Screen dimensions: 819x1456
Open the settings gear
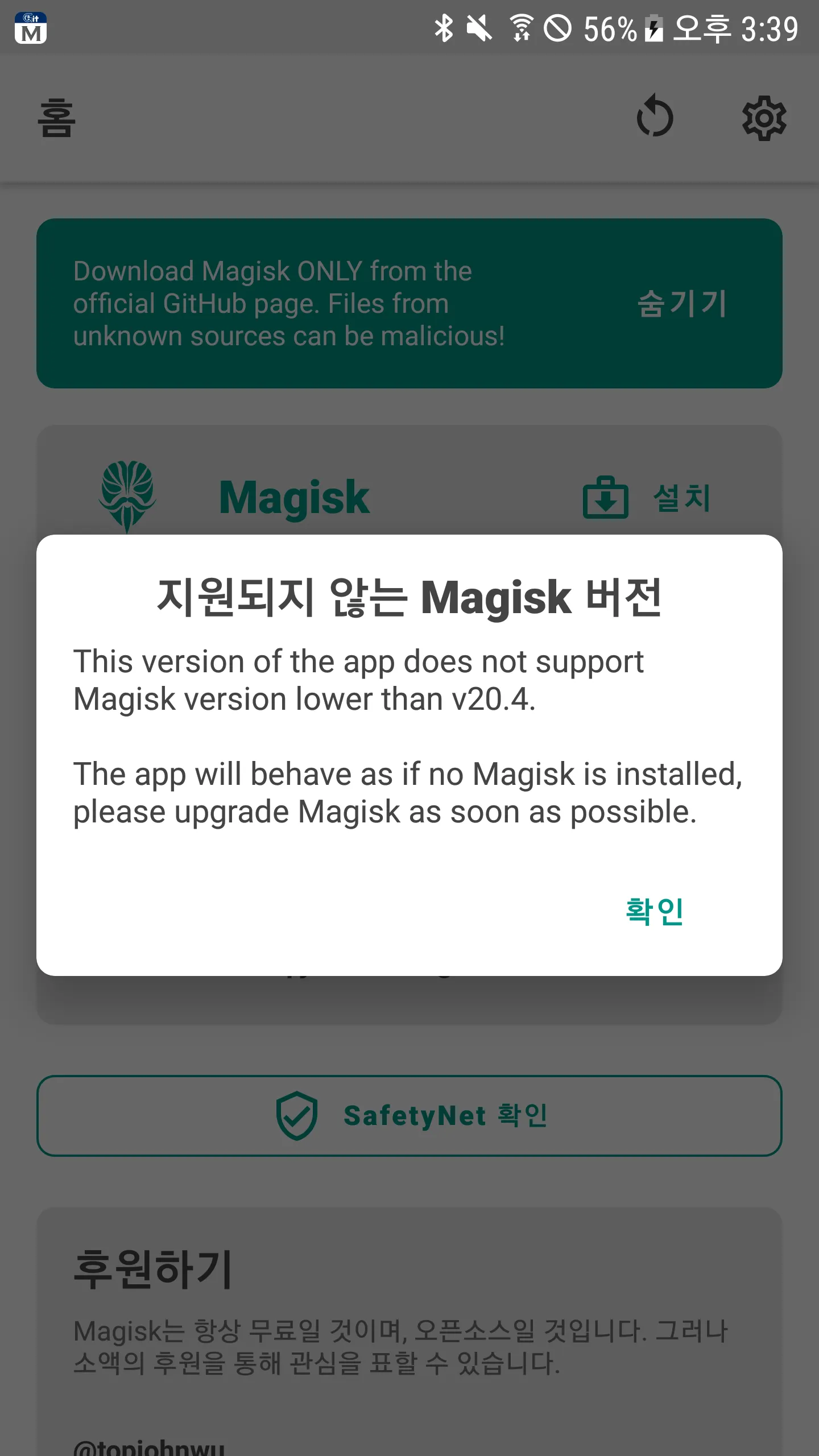click(764, 118)
